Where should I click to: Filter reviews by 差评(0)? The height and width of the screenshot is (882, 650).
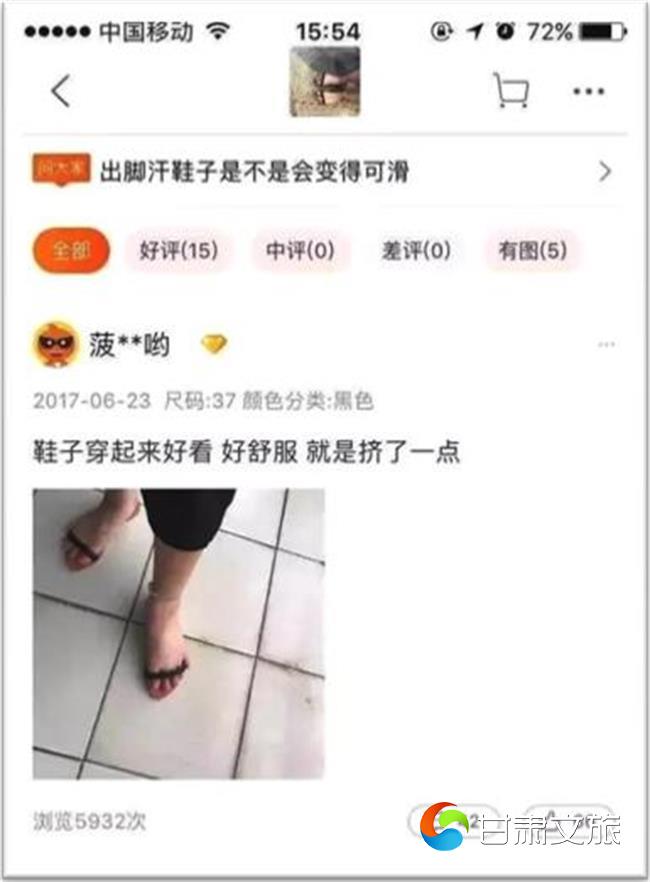[416, 251]
